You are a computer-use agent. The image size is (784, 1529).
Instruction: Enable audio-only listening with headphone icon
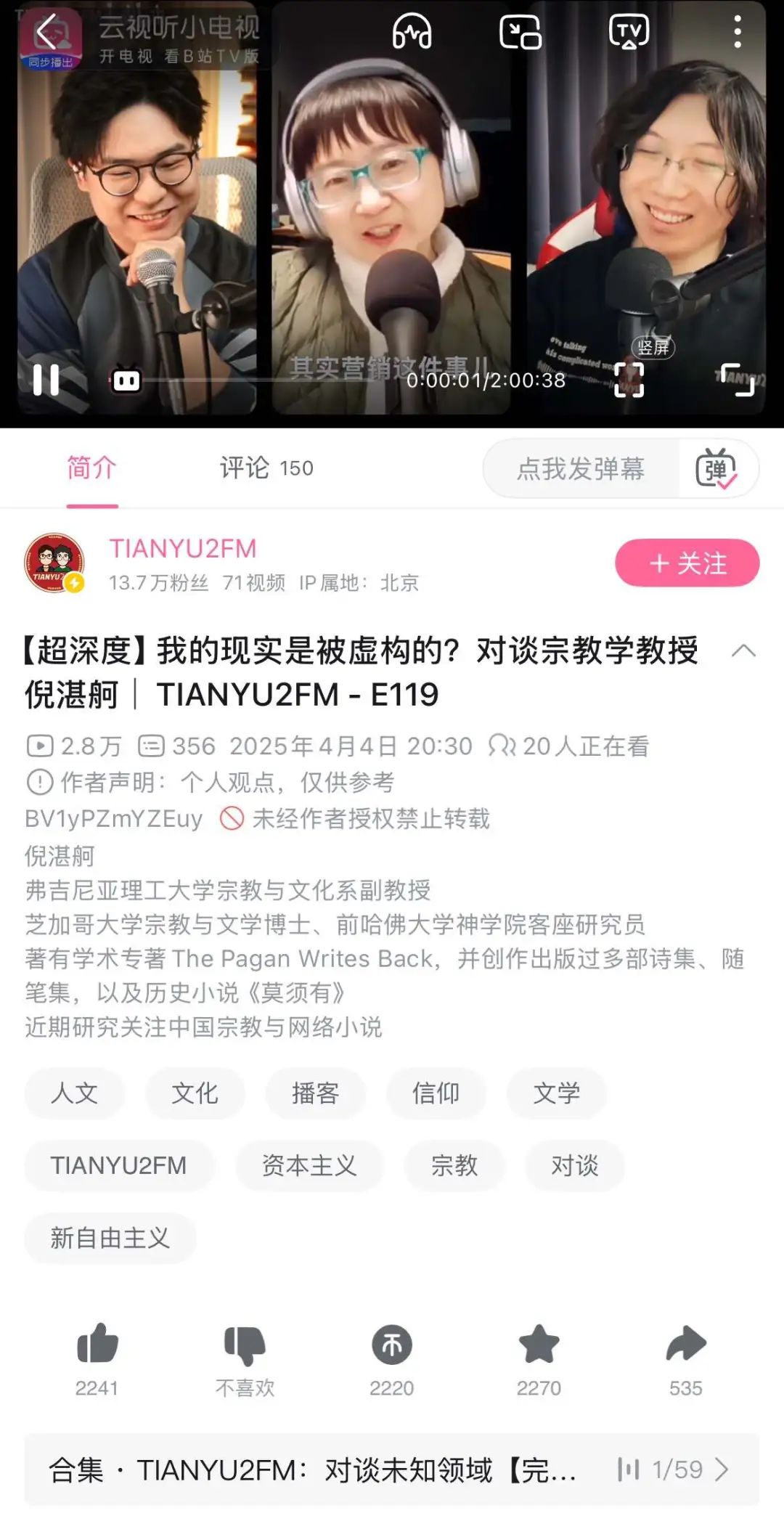point(412,32)
